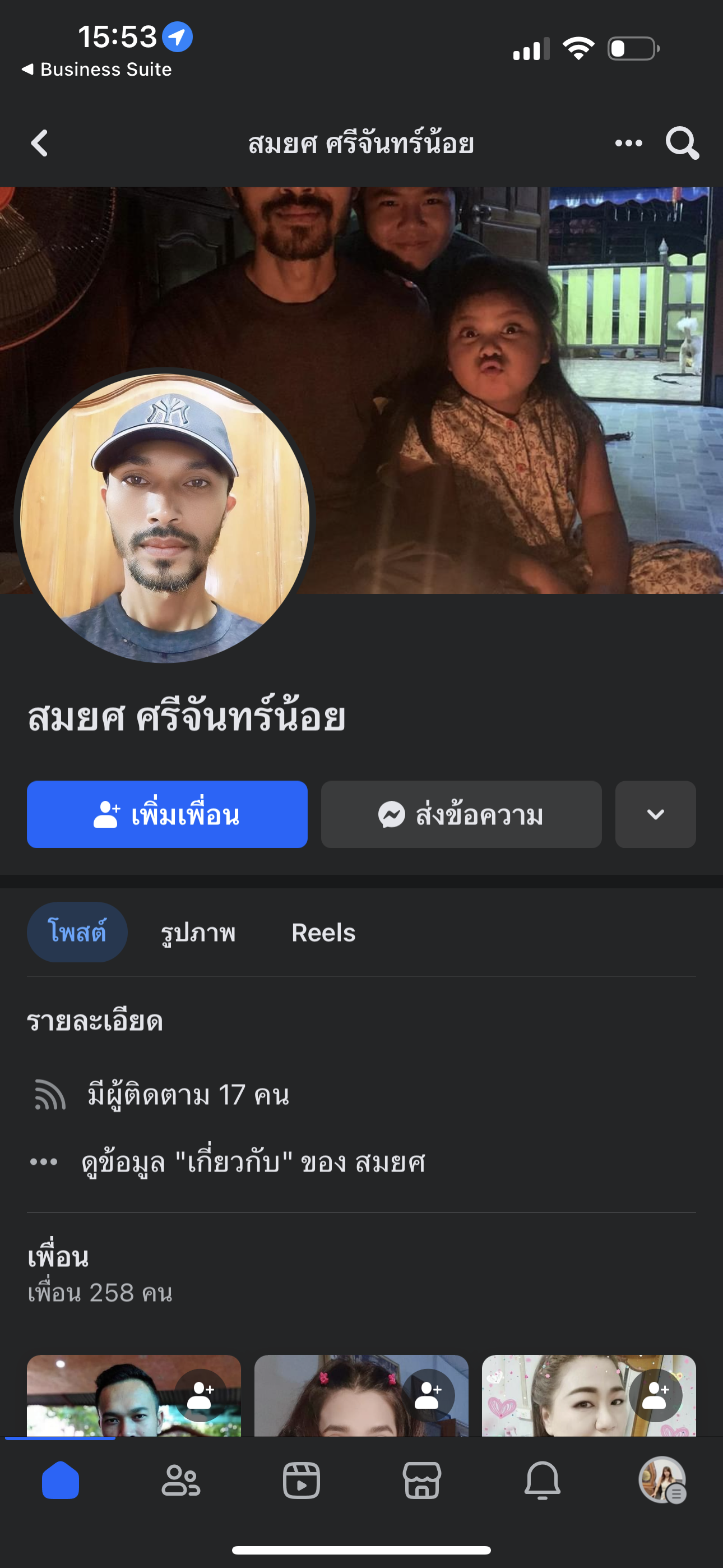The height and width of the screenshot is (1568, 723).
Task: Search this profile with the magnifier icon
Action: [682, 143]
